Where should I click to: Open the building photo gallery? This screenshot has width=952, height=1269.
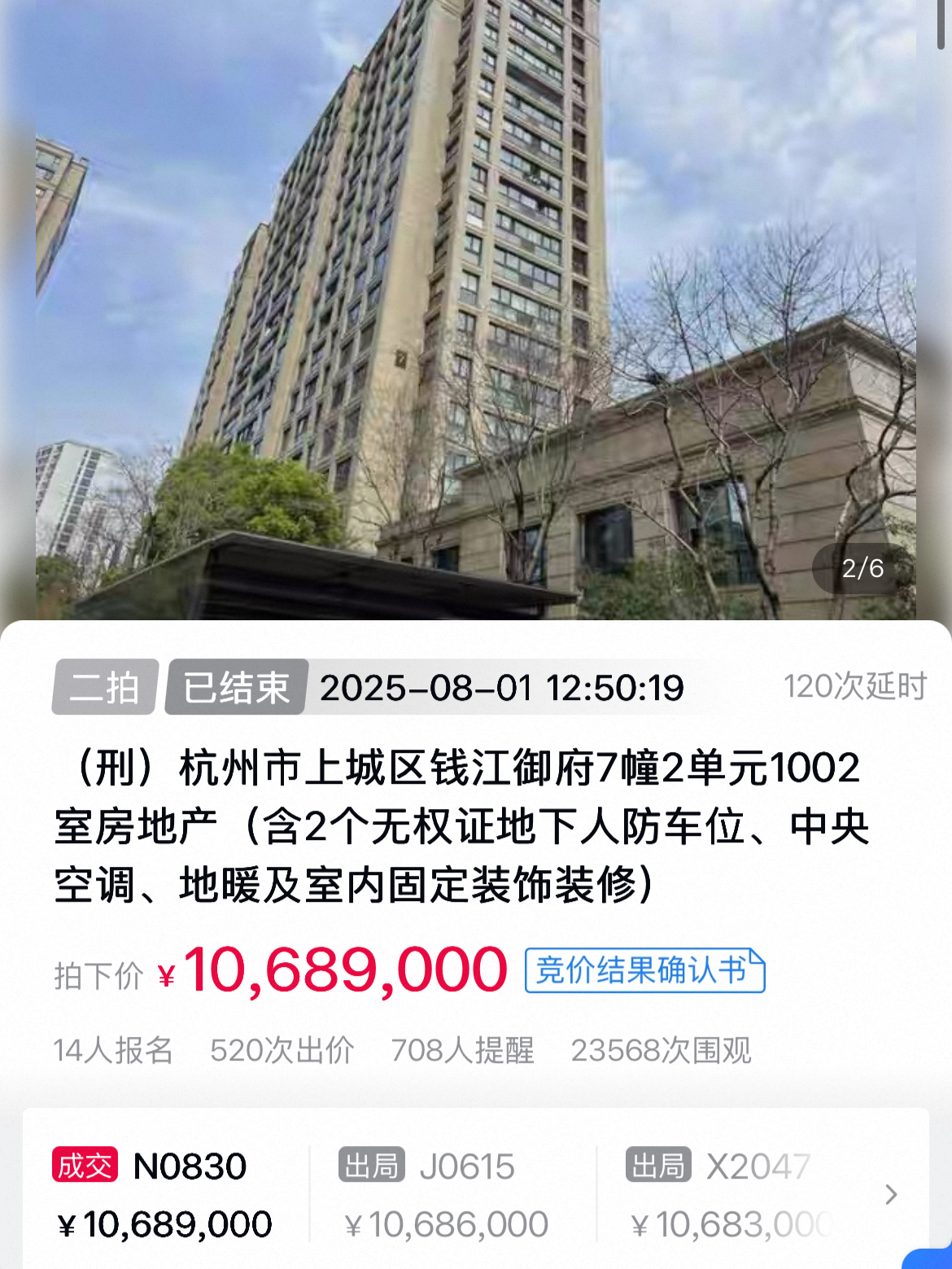point(476,309)
